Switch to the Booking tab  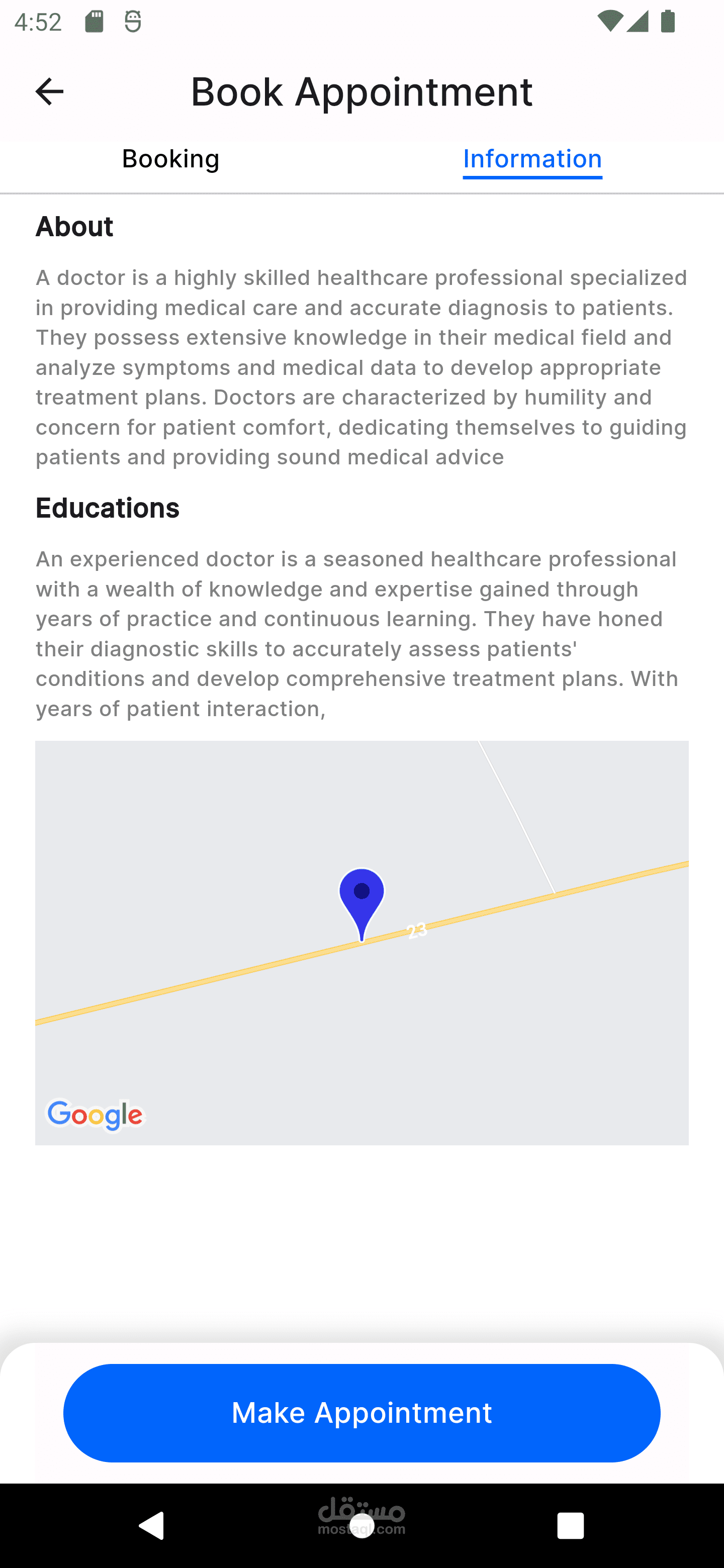coord(170,159)
